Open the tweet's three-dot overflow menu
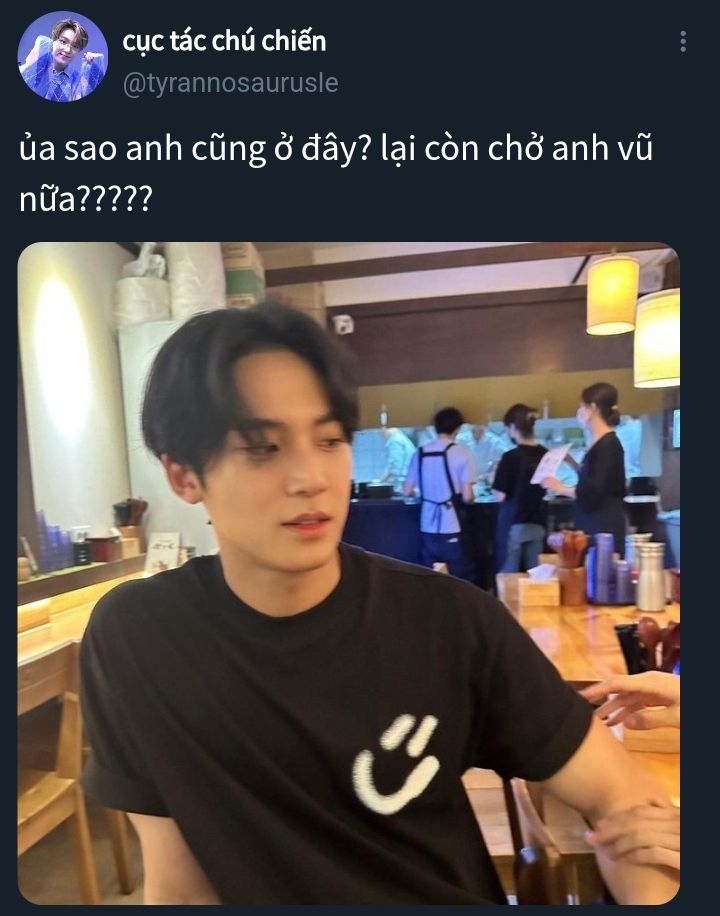This screenshot has height=916, width=720. 683,41
